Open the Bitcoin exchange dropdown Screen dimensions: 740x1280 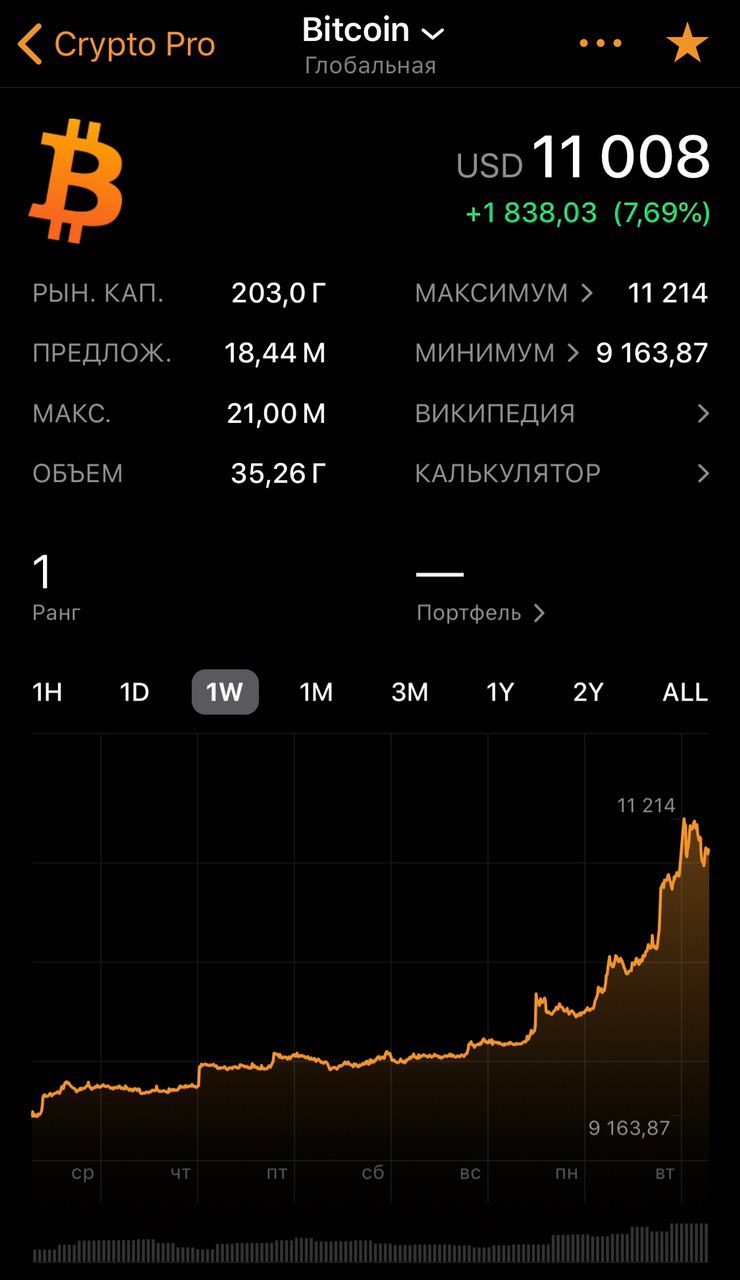tap(373, 45)
